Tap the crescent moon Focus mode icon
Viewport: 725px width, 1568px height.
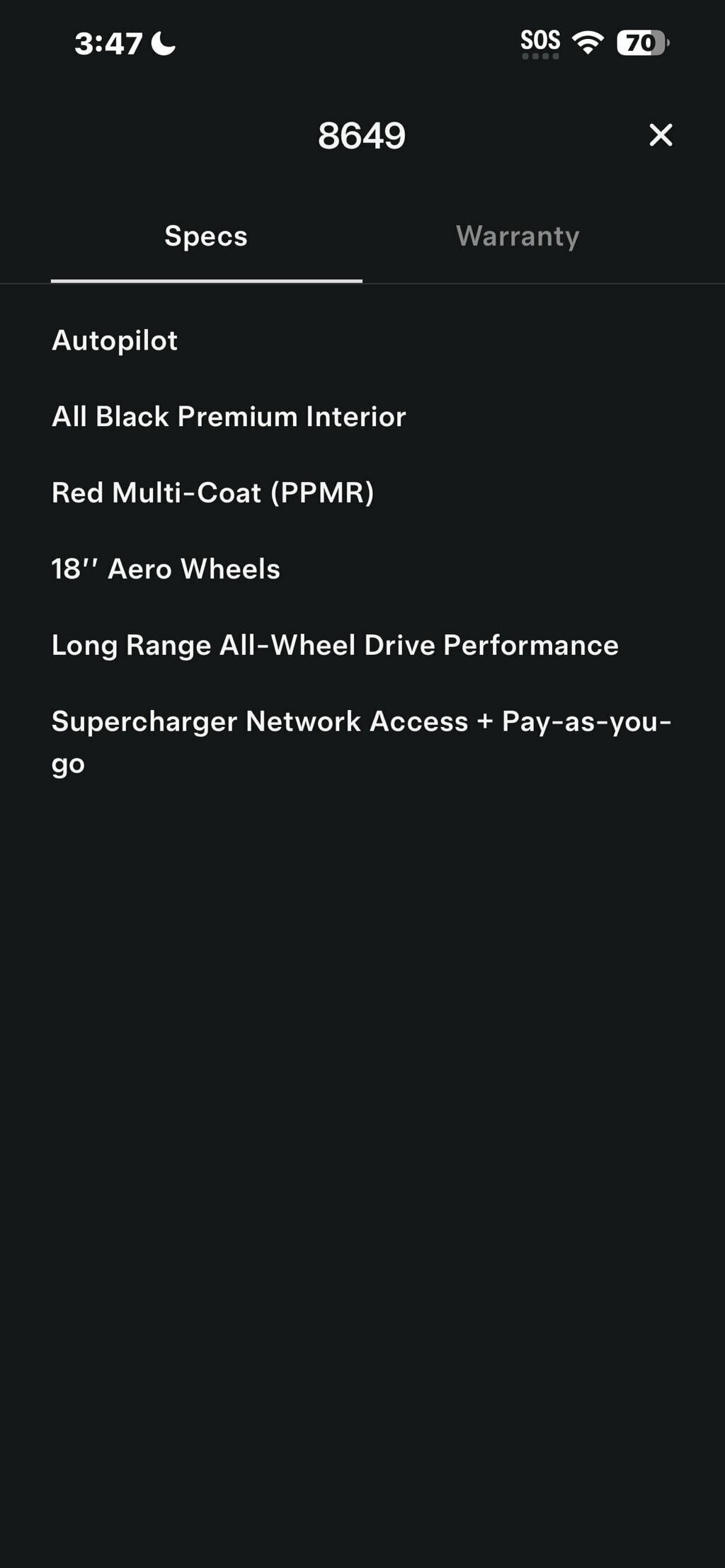[161, 44]
